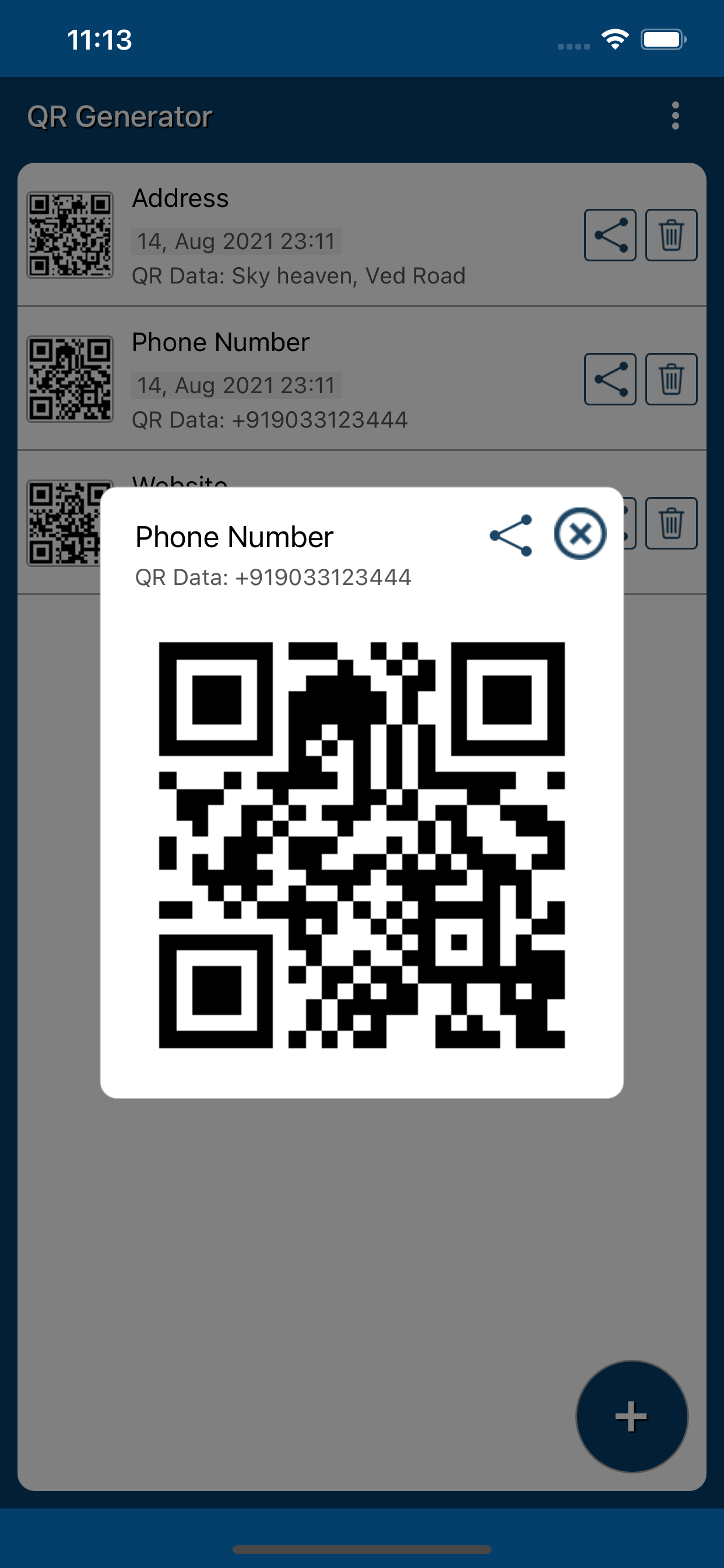Create a new QR code with the plus button

[631, 1416]
